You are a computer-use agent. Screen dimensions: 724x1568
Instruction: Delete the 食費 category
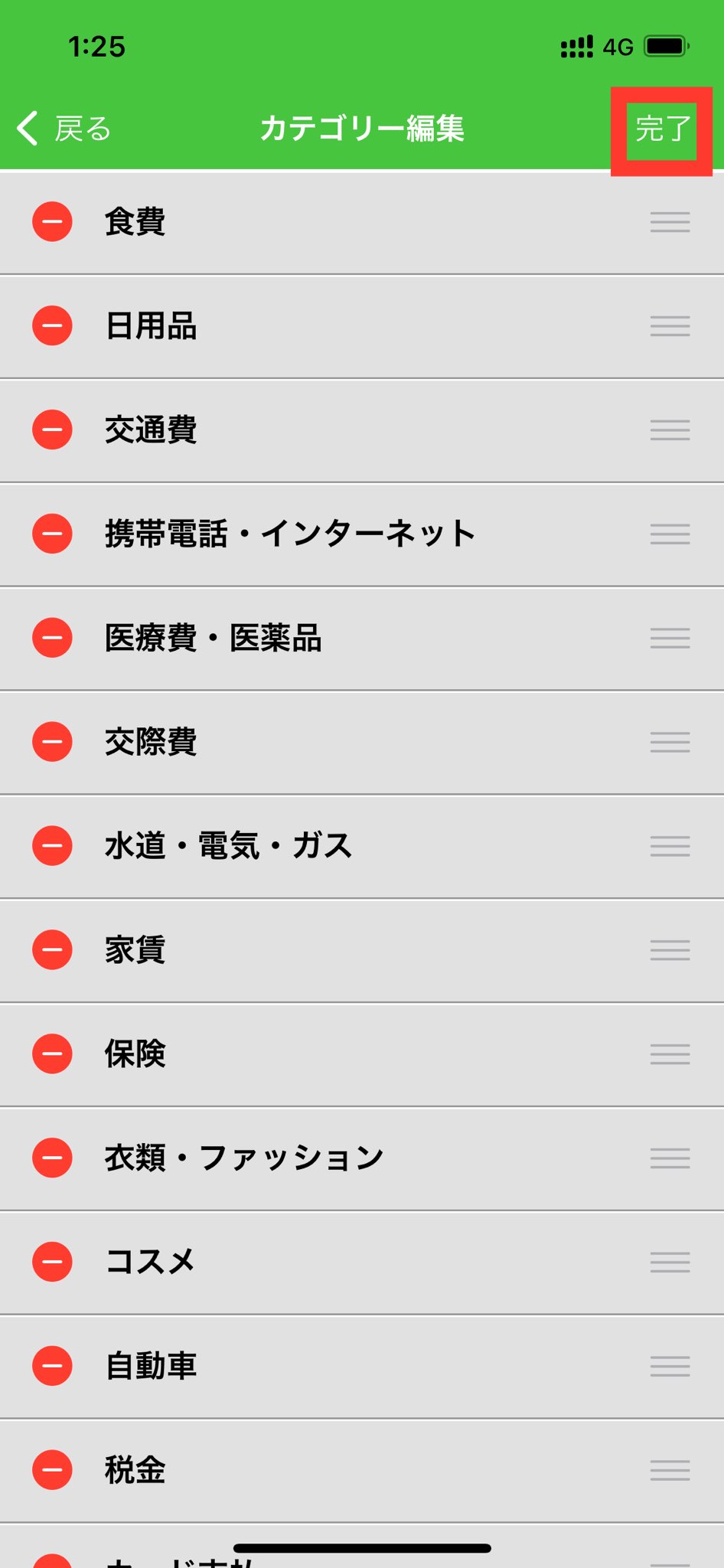(52, 222)
